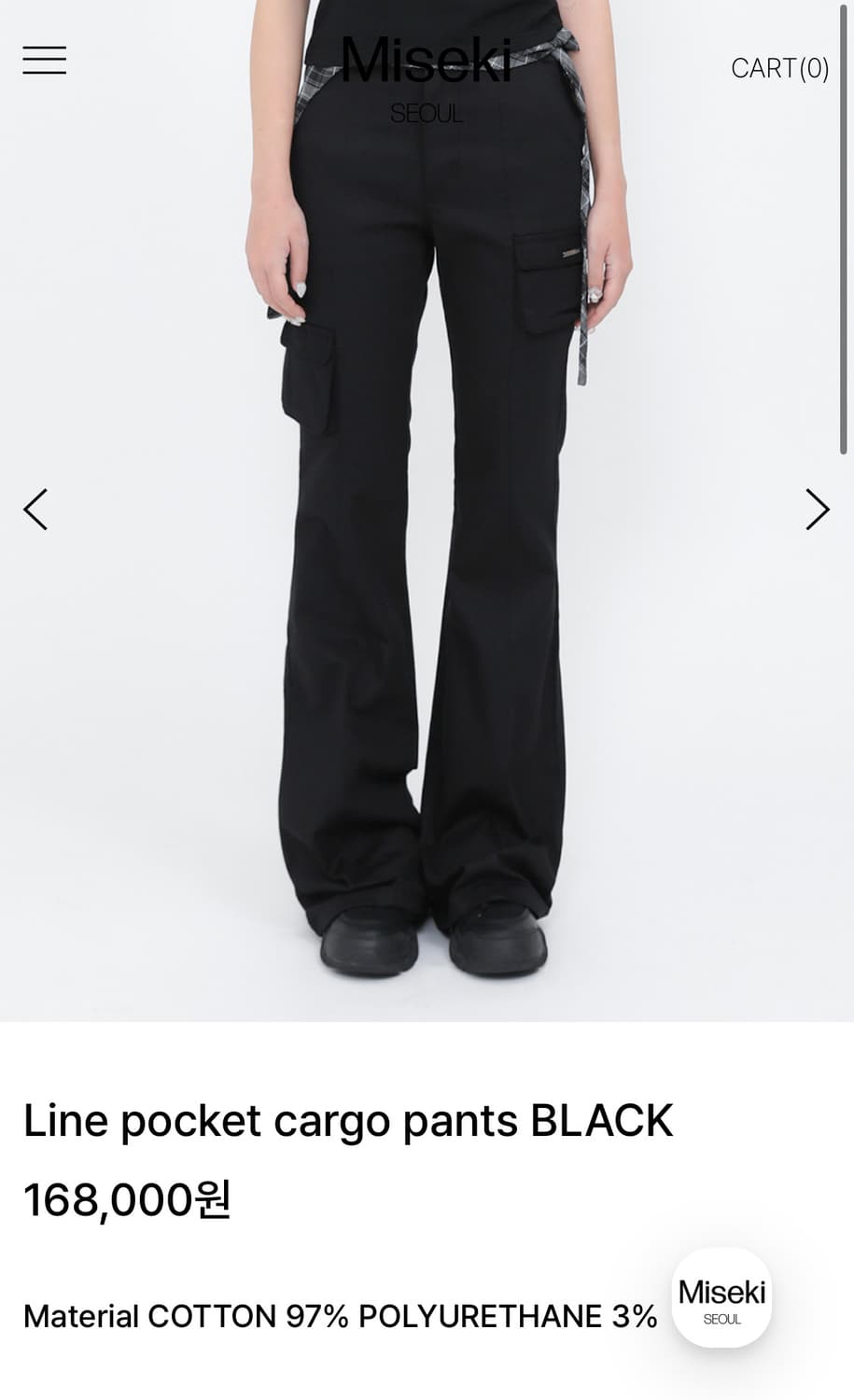This screenshot has height=1400, width=854.
Task: Click the CART link in the top bar
Action: [x=780, y=68]
